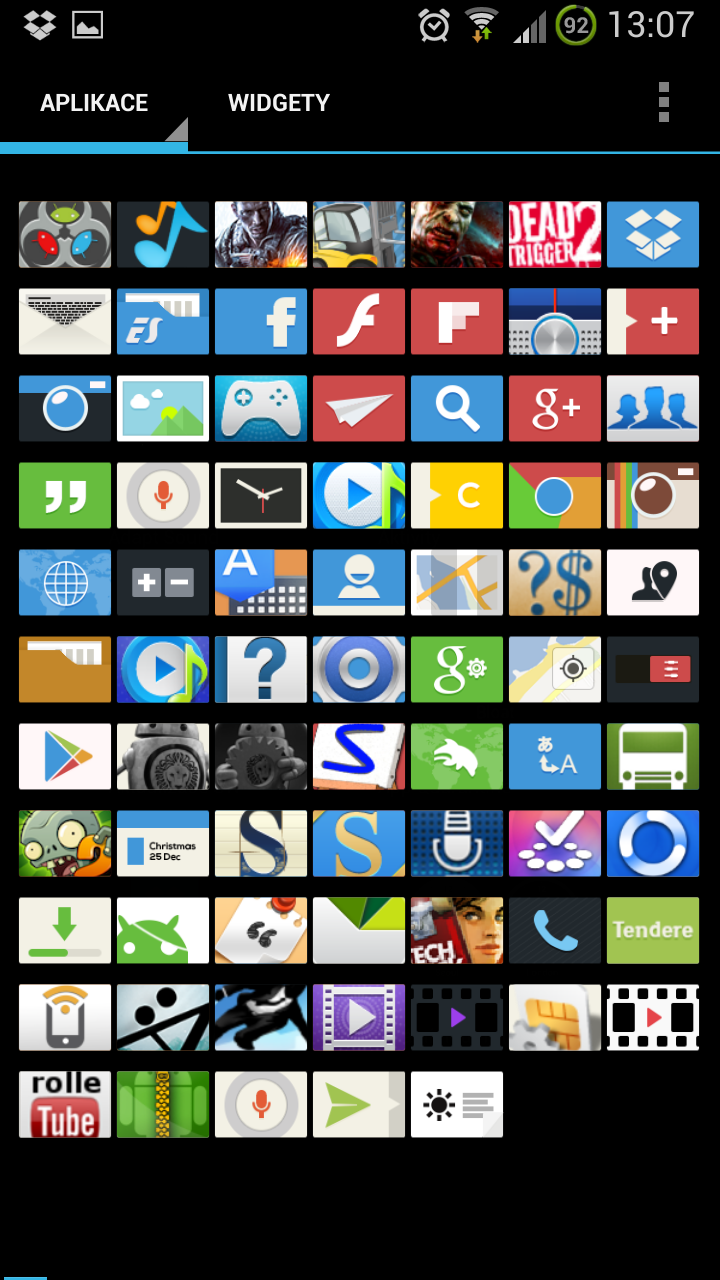
Task: Open the Google+ app
Action: (x=555, y=408)
